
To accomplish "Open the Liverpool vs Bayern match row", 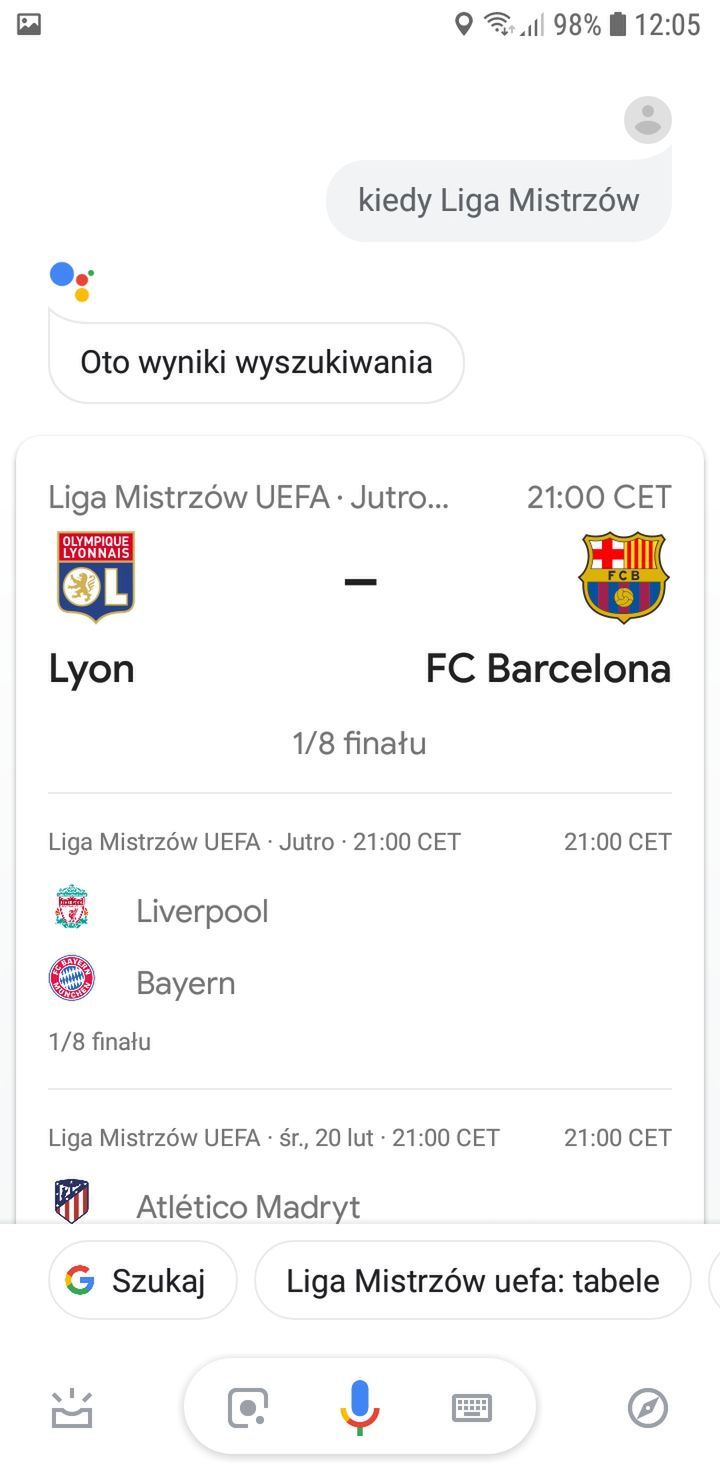I will pos(360,941).
